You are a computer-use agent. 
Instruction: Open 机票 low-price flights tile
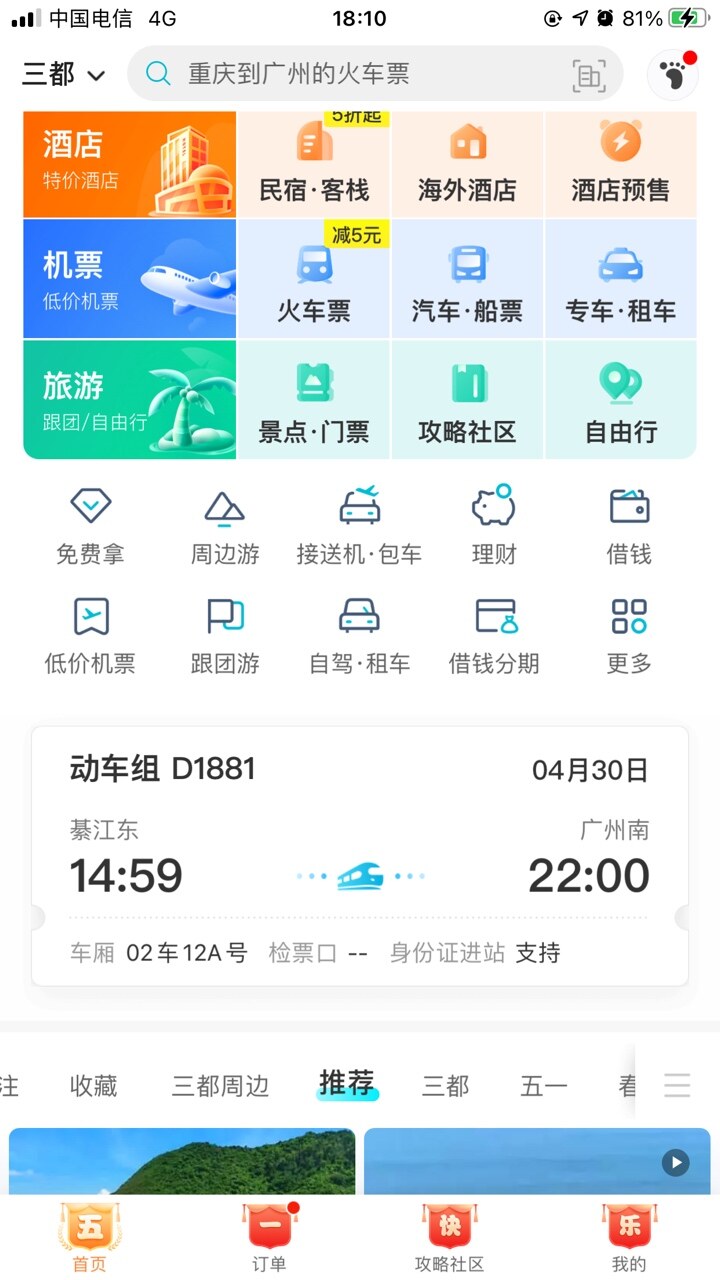(x=130, y=279)
